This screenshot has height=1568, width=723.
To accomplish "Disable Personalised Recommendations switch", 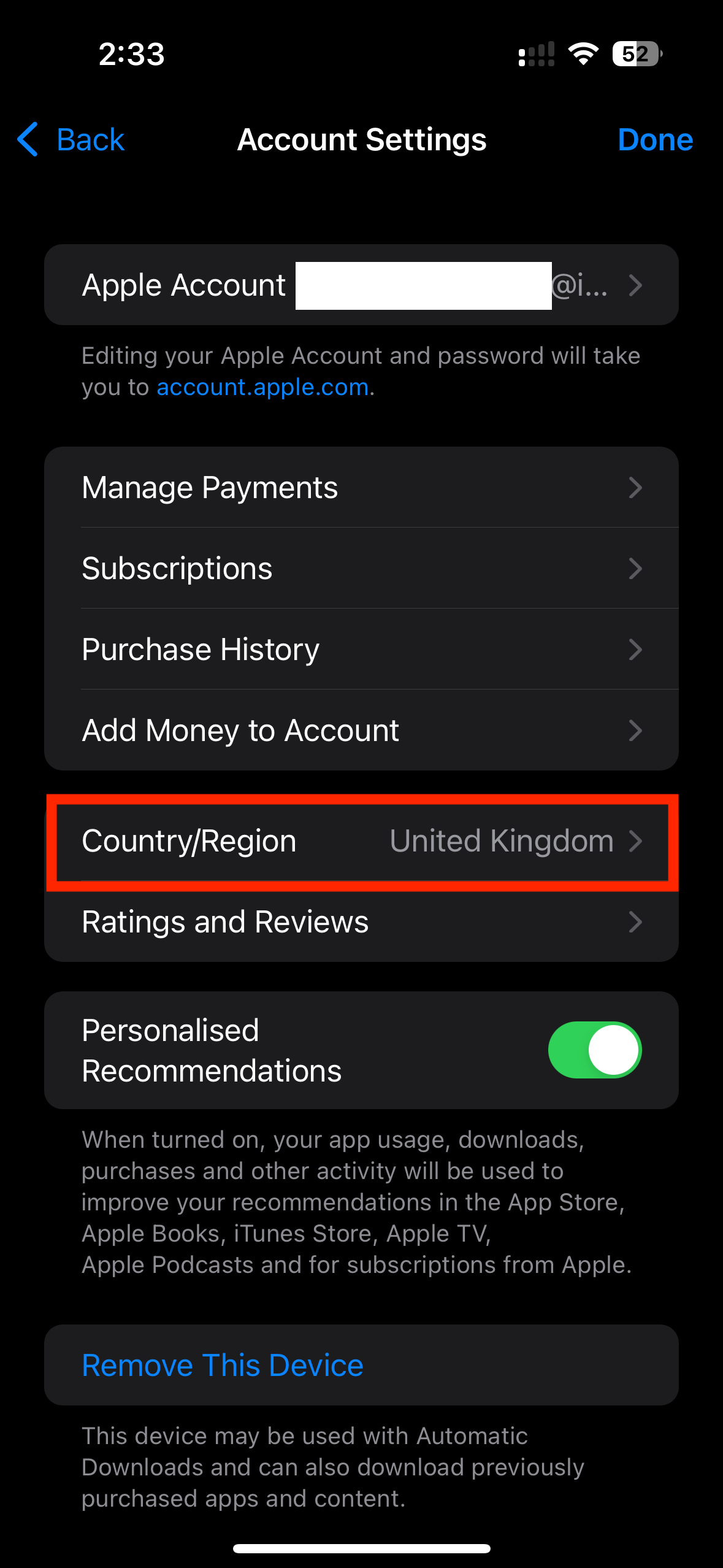I will (595, 1050).
